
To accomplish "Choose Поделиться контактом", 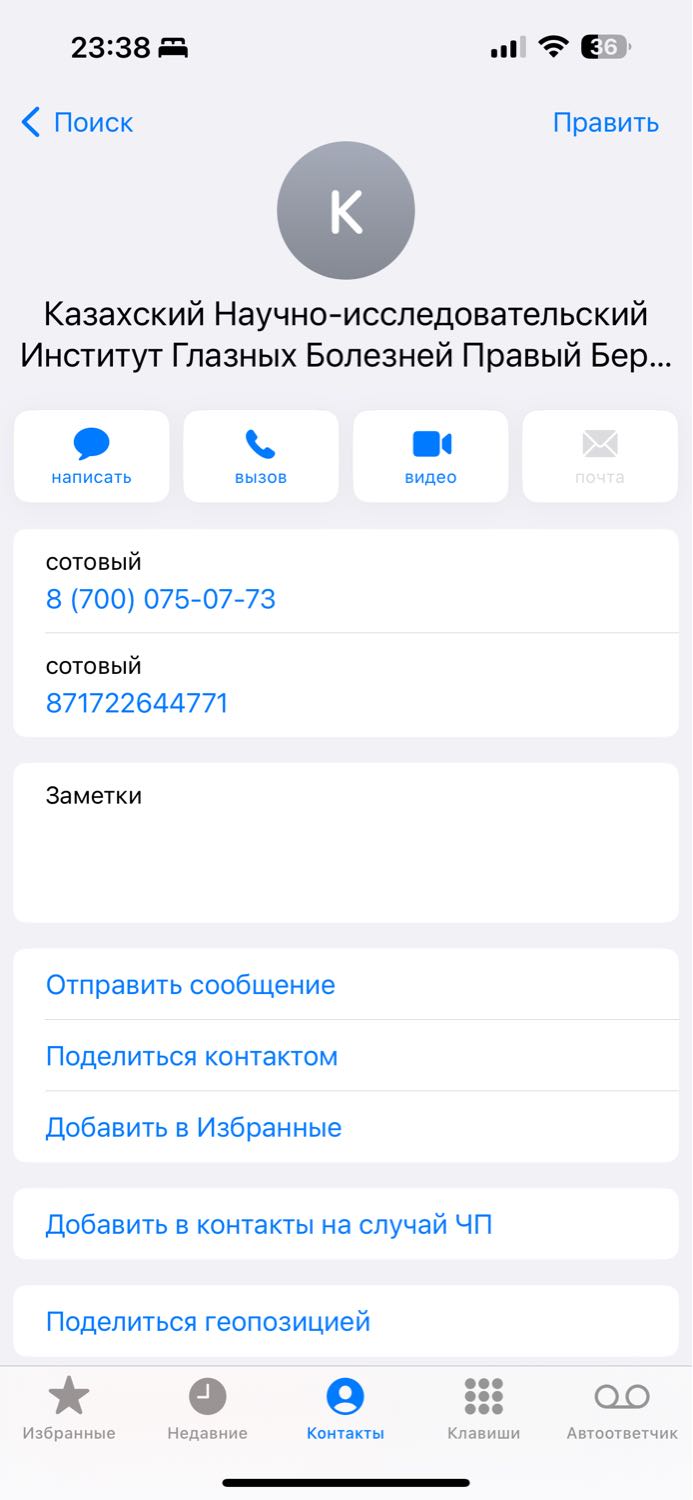I will [x=346, y=1056].
